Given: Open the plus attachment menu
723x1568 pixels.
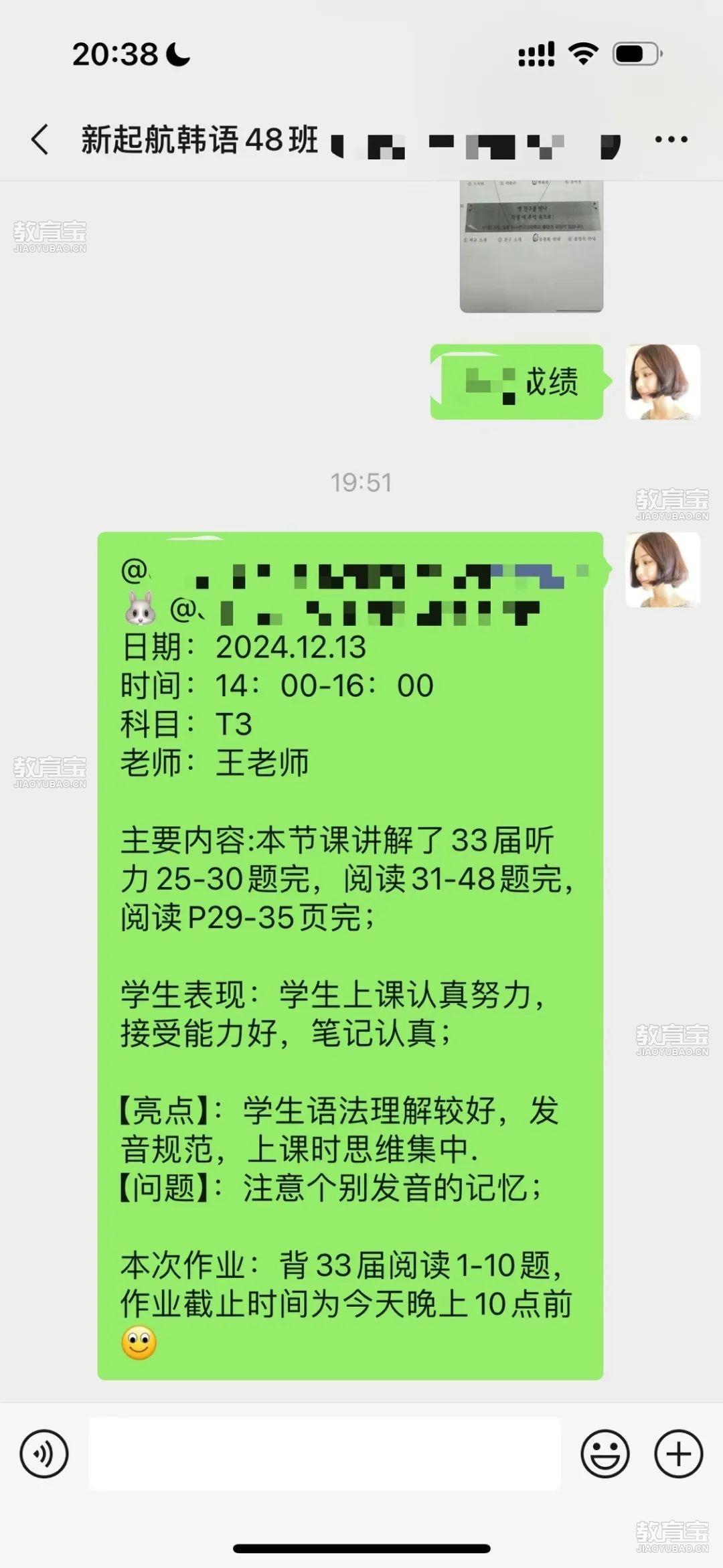Looking at the screenshot, I should 678,1454.
